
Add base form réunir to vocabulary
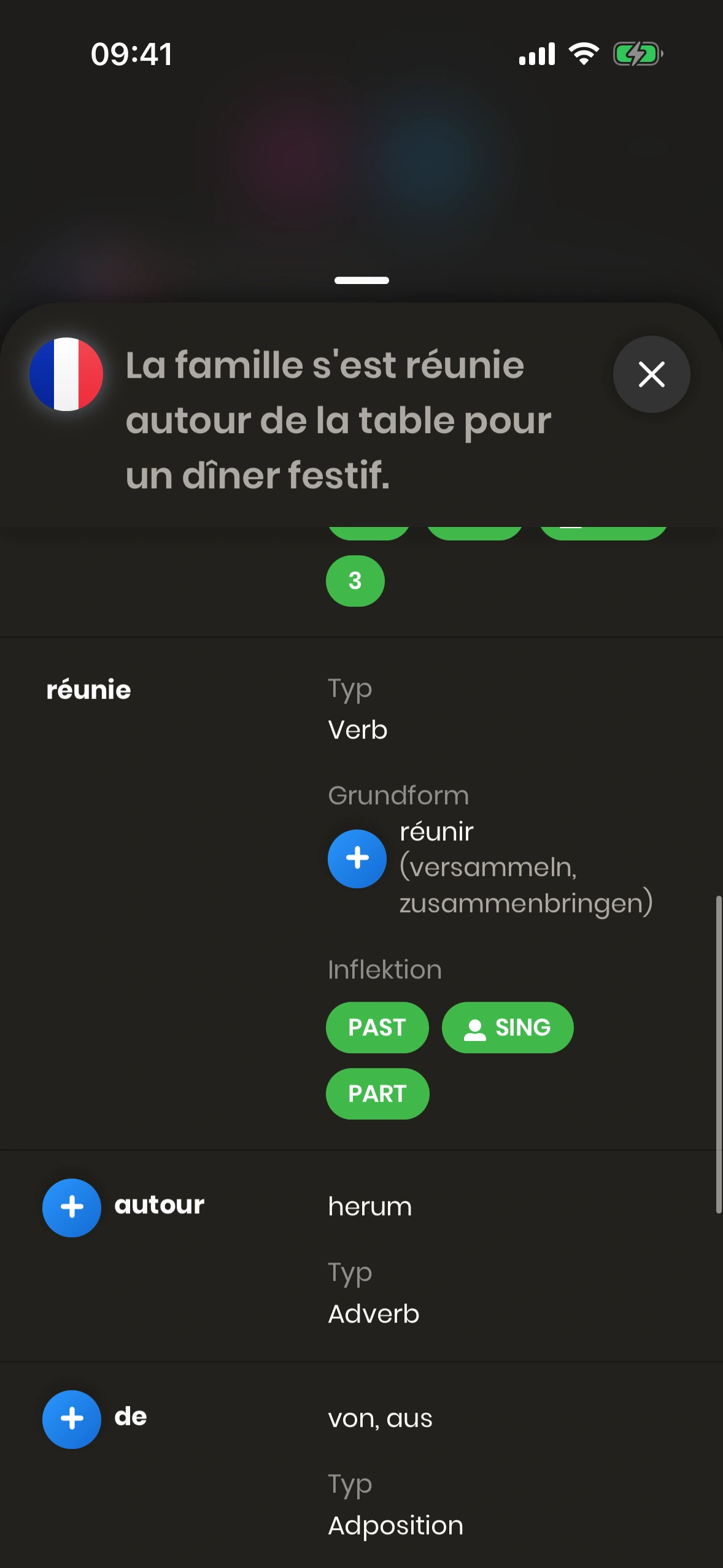click(357, 858)
